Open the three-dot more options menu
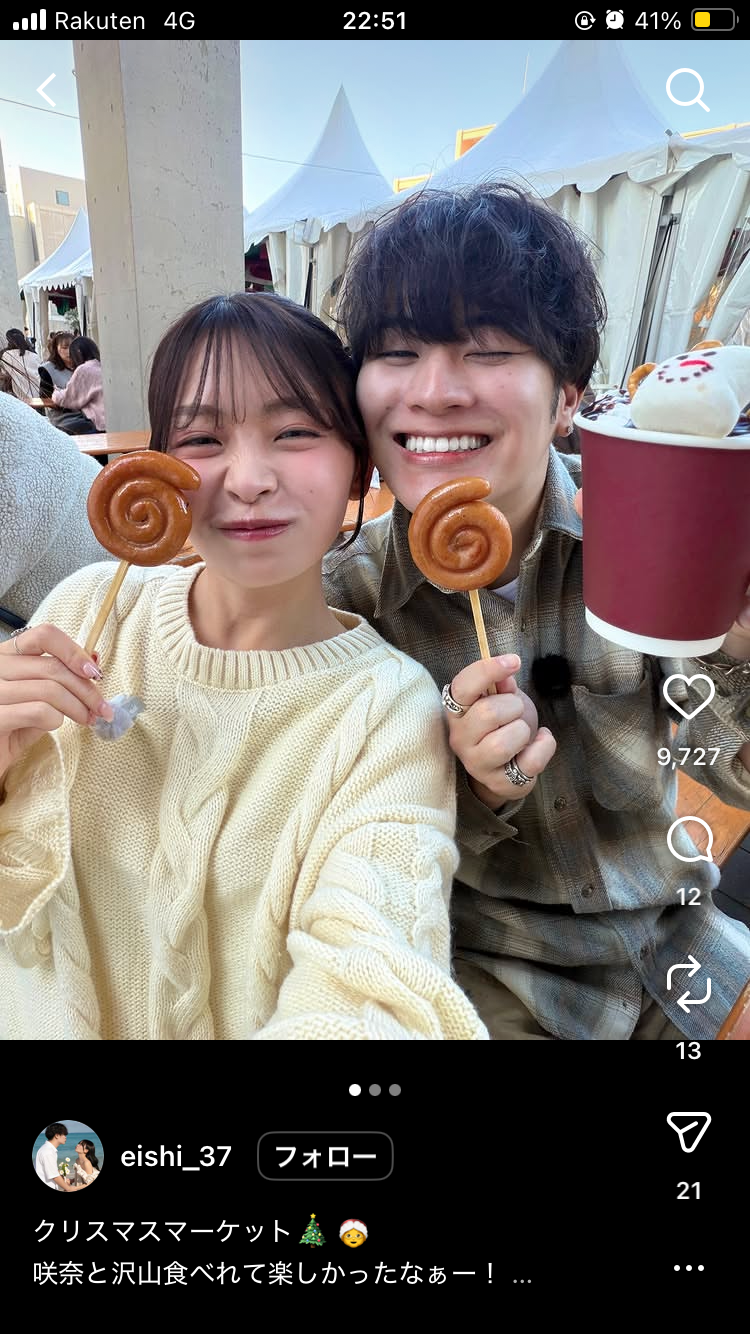The width and height of the screenshot is (750, 1334). click(689, 1268)
